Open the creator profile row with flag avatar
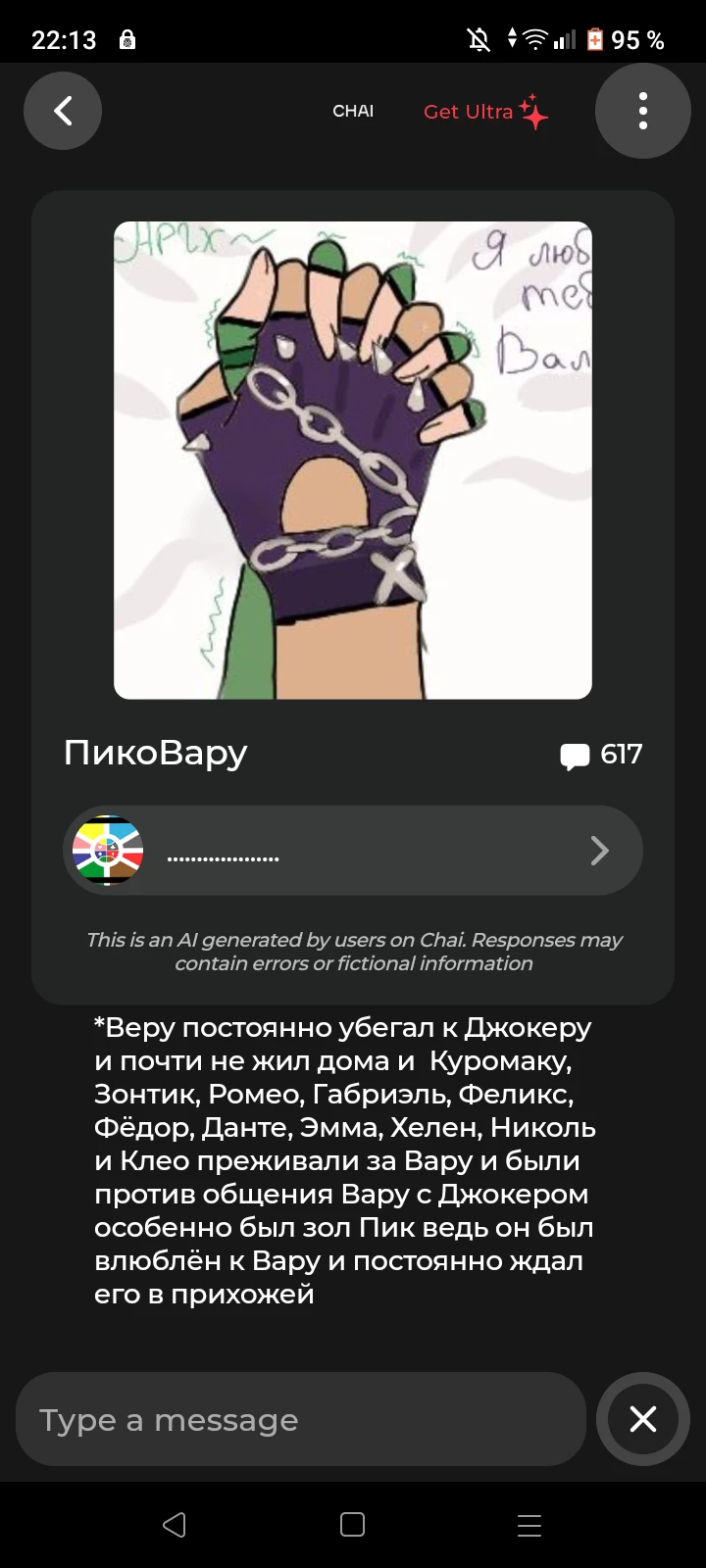Screen dimensions: 706x1568 353,851
